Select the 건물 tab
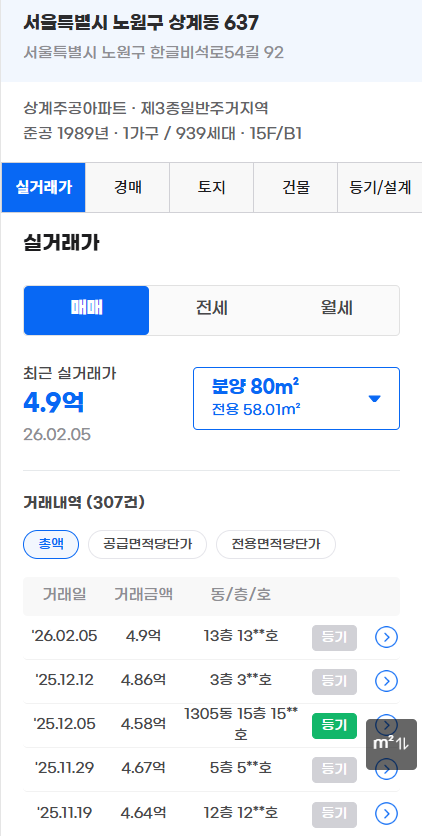 click(296, 188)
